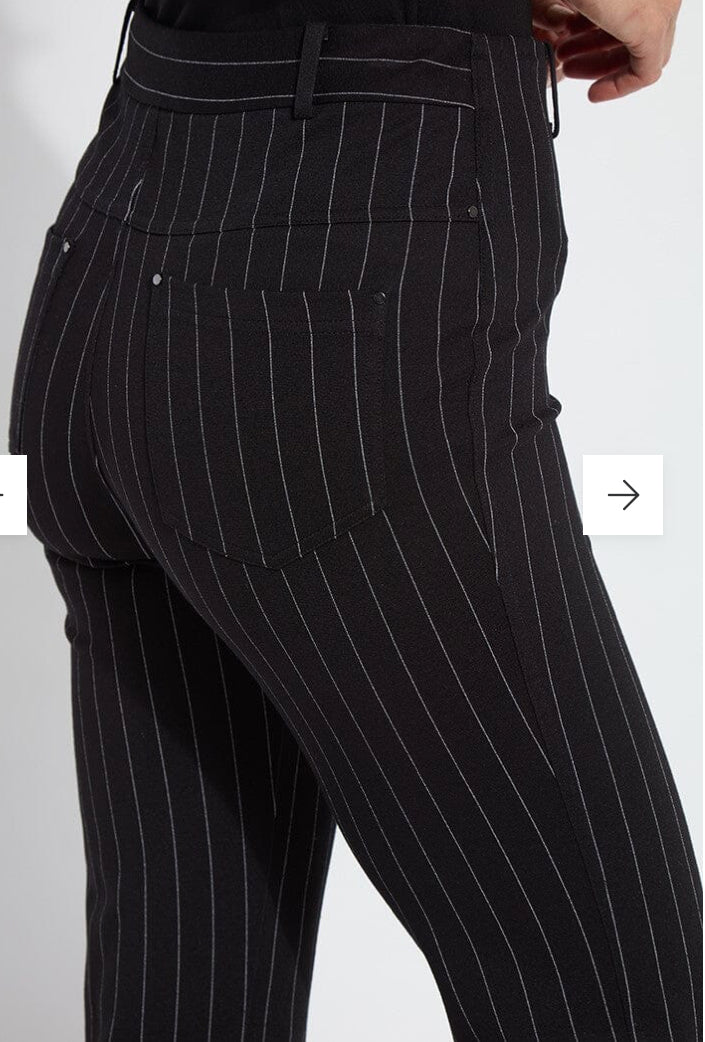Viewport: 705px width, 1042px height.
Task: Go back to the previous product image
Action: (10, 495)
